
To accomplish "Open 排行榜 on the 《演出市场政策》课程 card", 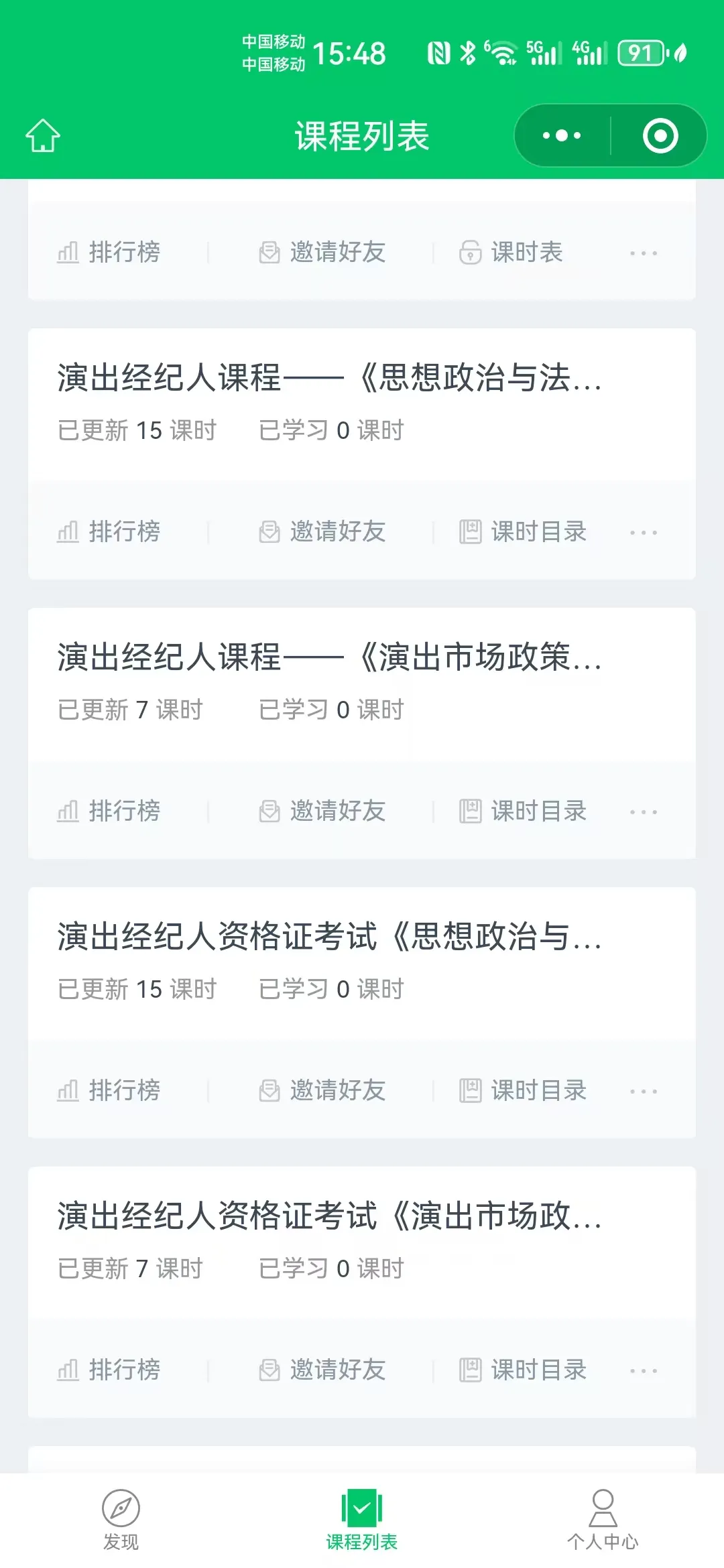I will (111, 810).
